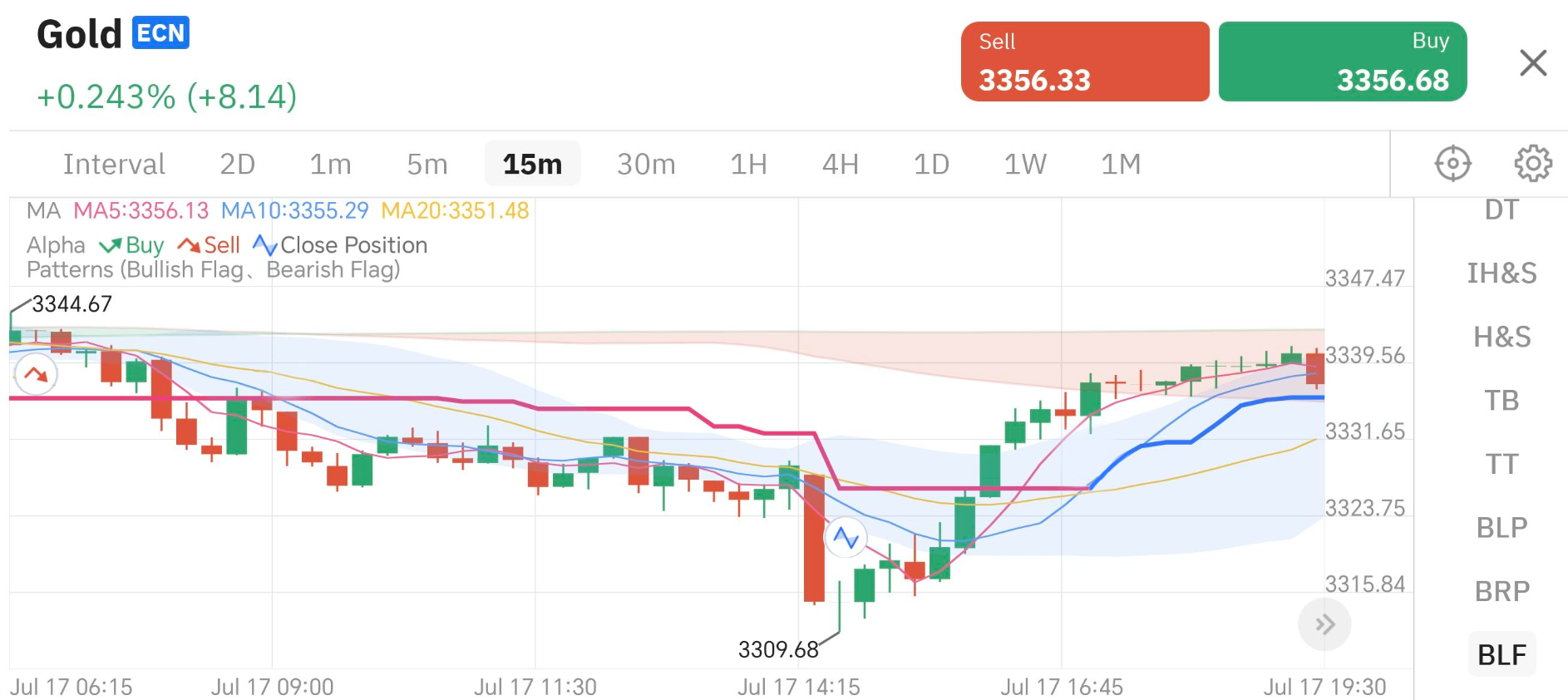
Task: Select the IH&S pattern
Action: pos(1501,273)
